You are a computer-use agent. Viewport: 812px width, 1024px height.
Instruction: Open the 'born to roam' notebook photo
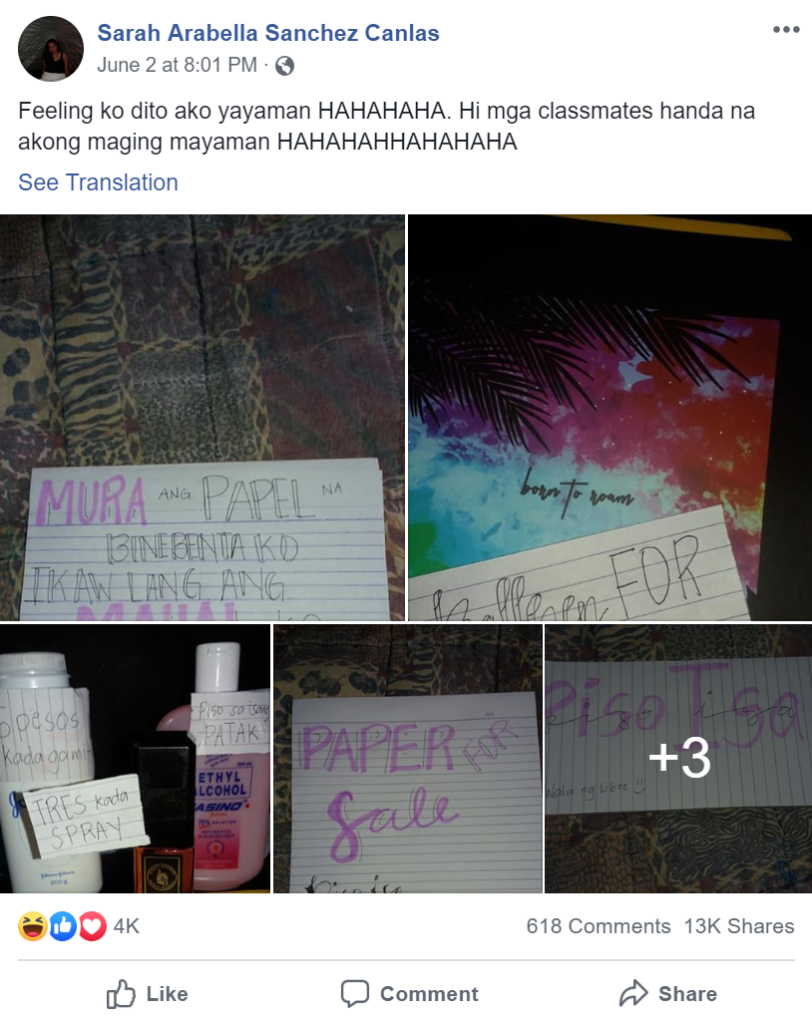[610, 417]
